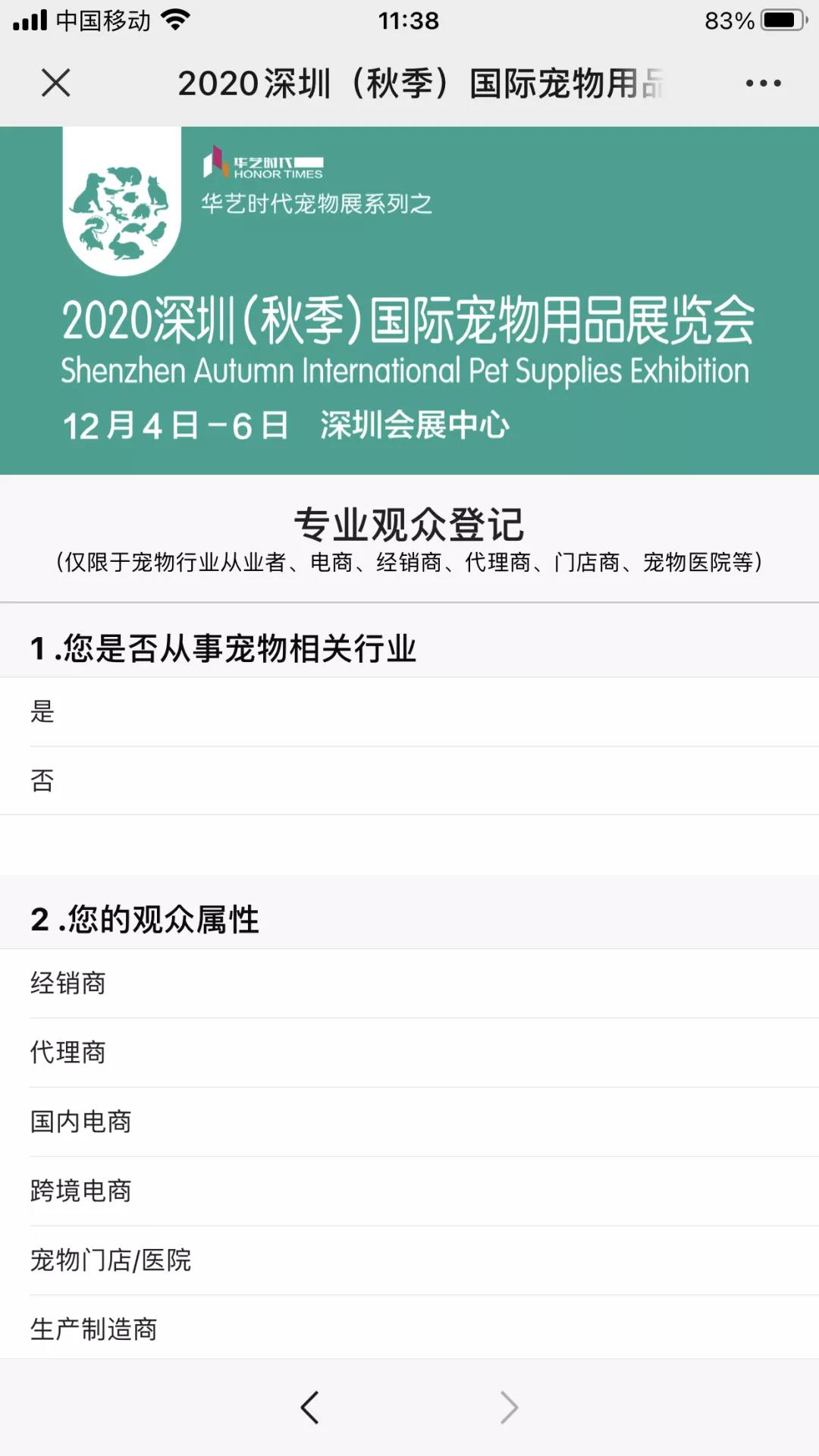Close the exhibition registration page
The height and width of the screenshot is (1456, 819).
[x=55, y=83]
